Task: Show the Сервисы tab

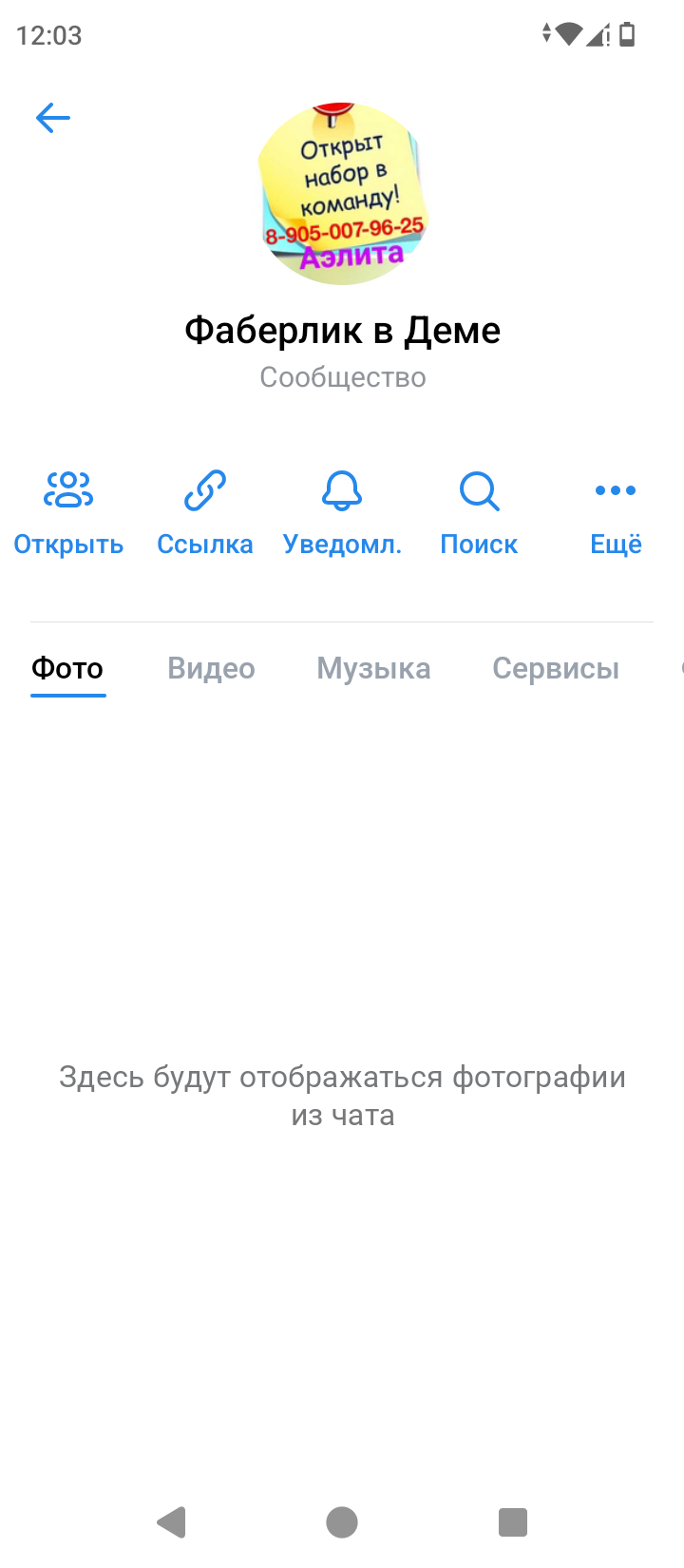Action: coord(556,668)
